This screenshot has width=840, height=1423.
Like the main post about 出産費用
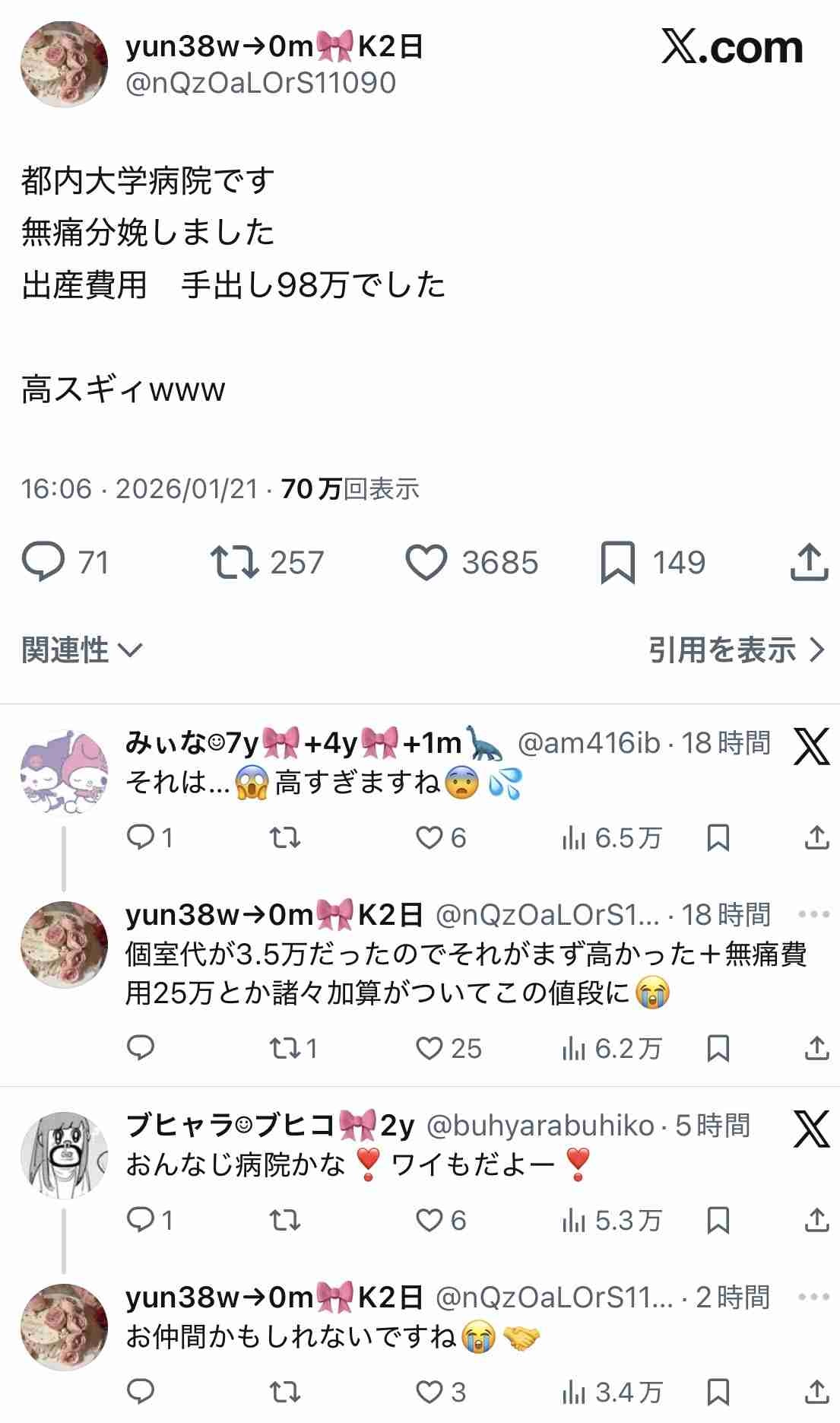coord(426,564)
